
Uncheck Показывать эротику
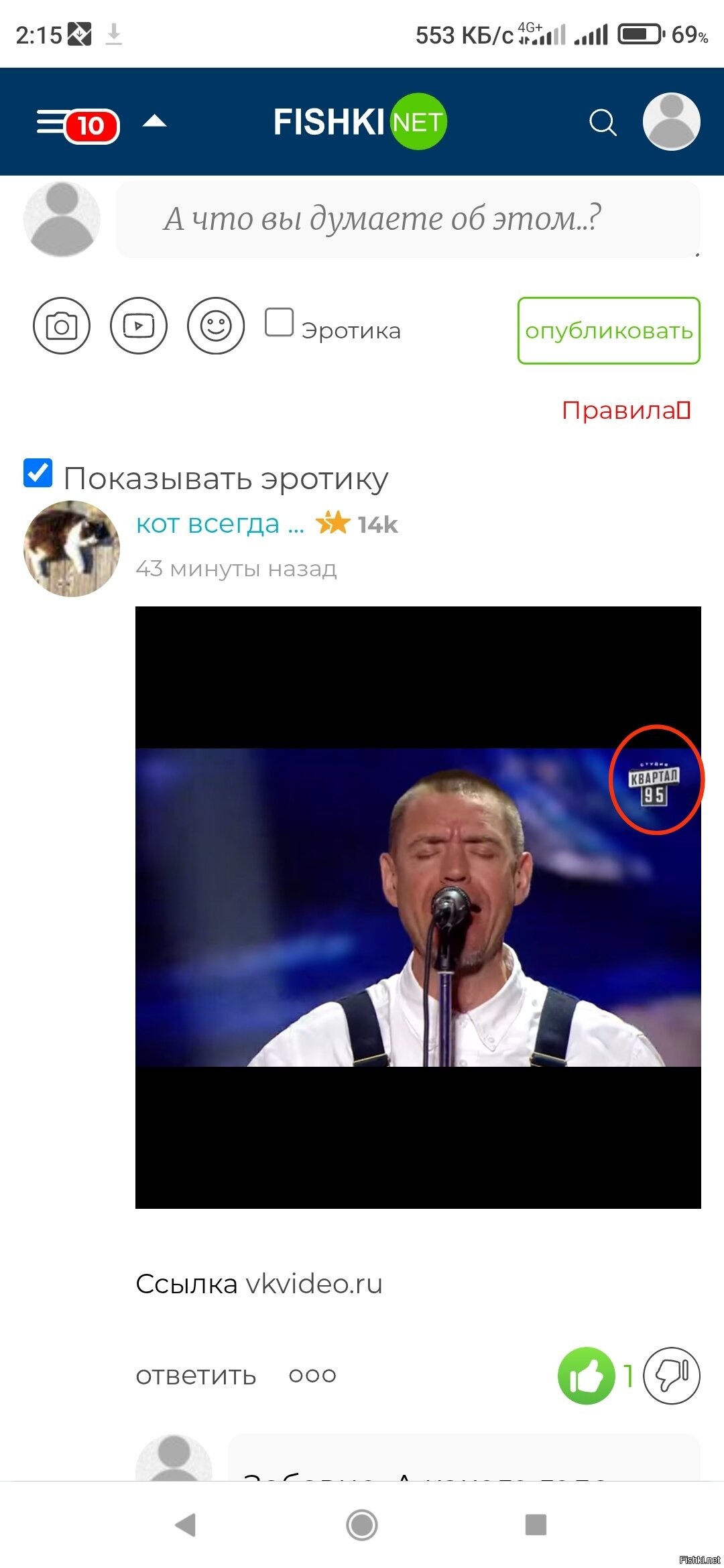(x=38, y=473)
